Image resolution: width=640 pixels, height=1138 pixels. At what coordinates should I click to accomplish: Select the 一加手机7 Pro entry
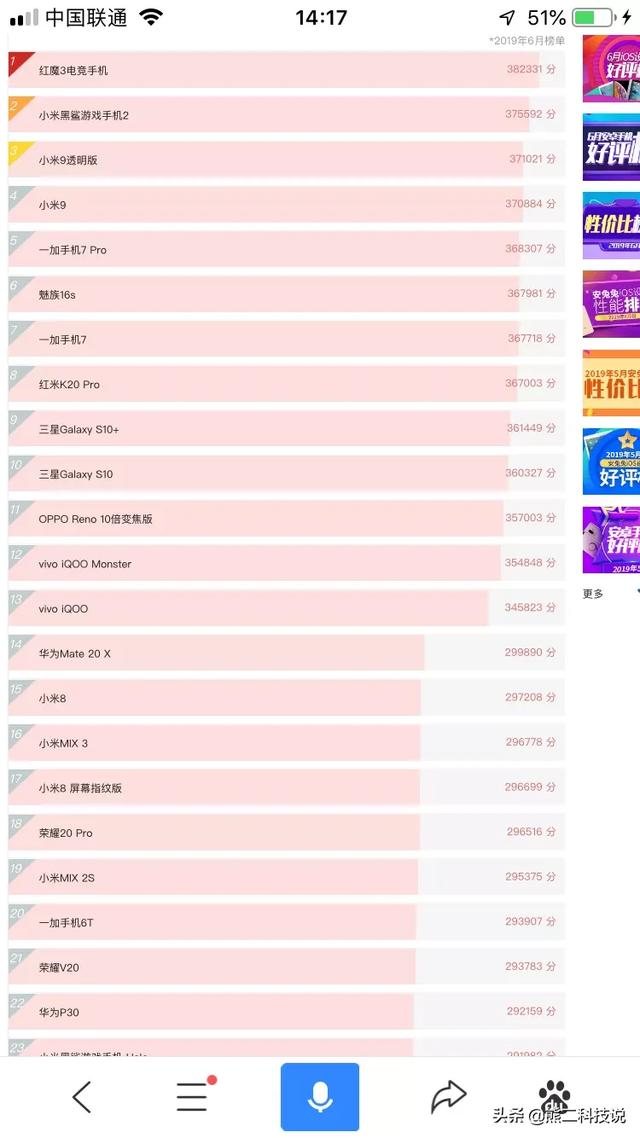(287, 249)
